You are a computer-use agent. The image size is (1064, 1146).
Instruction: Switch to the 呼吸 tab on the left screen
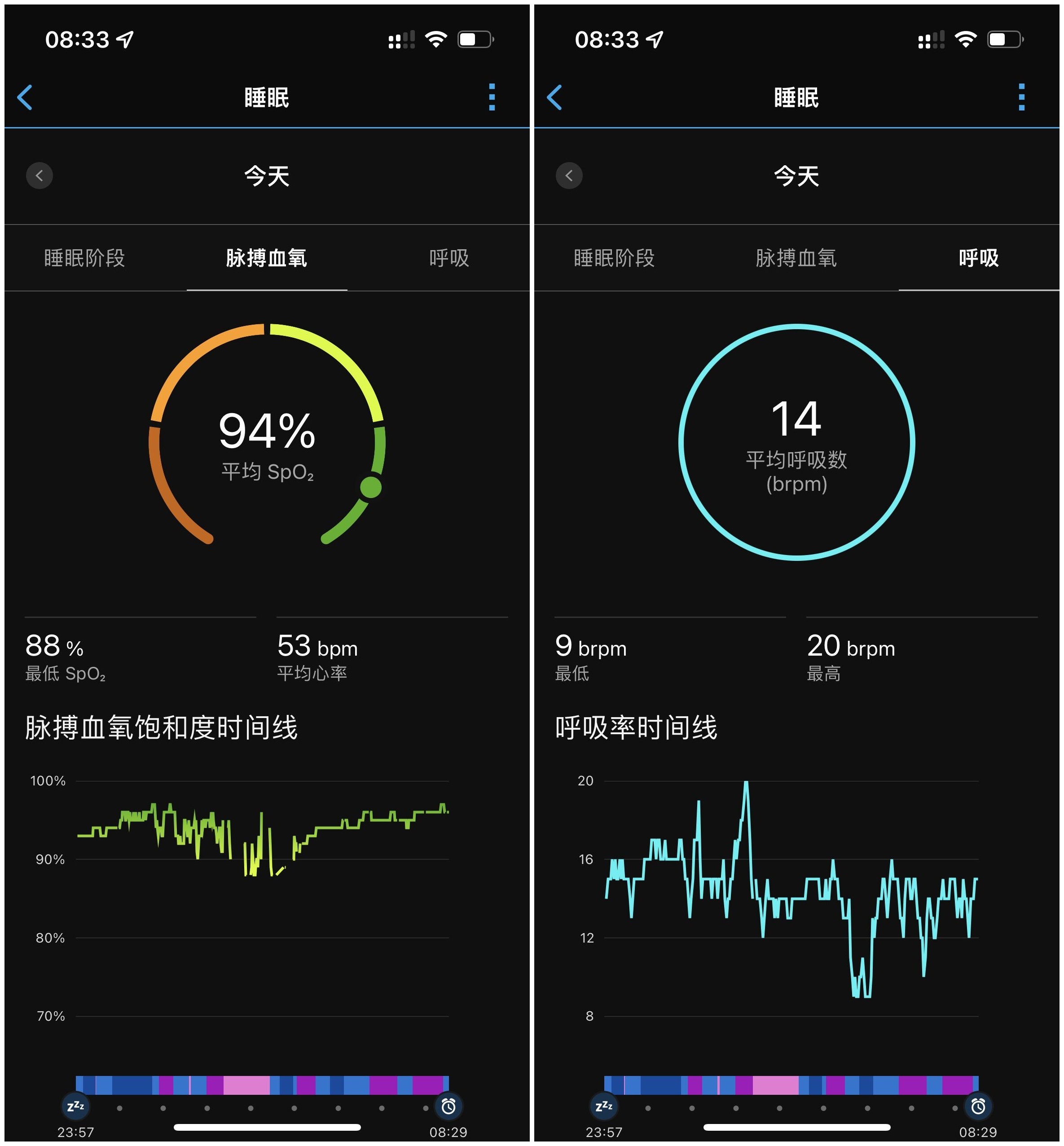coord(448,259)
